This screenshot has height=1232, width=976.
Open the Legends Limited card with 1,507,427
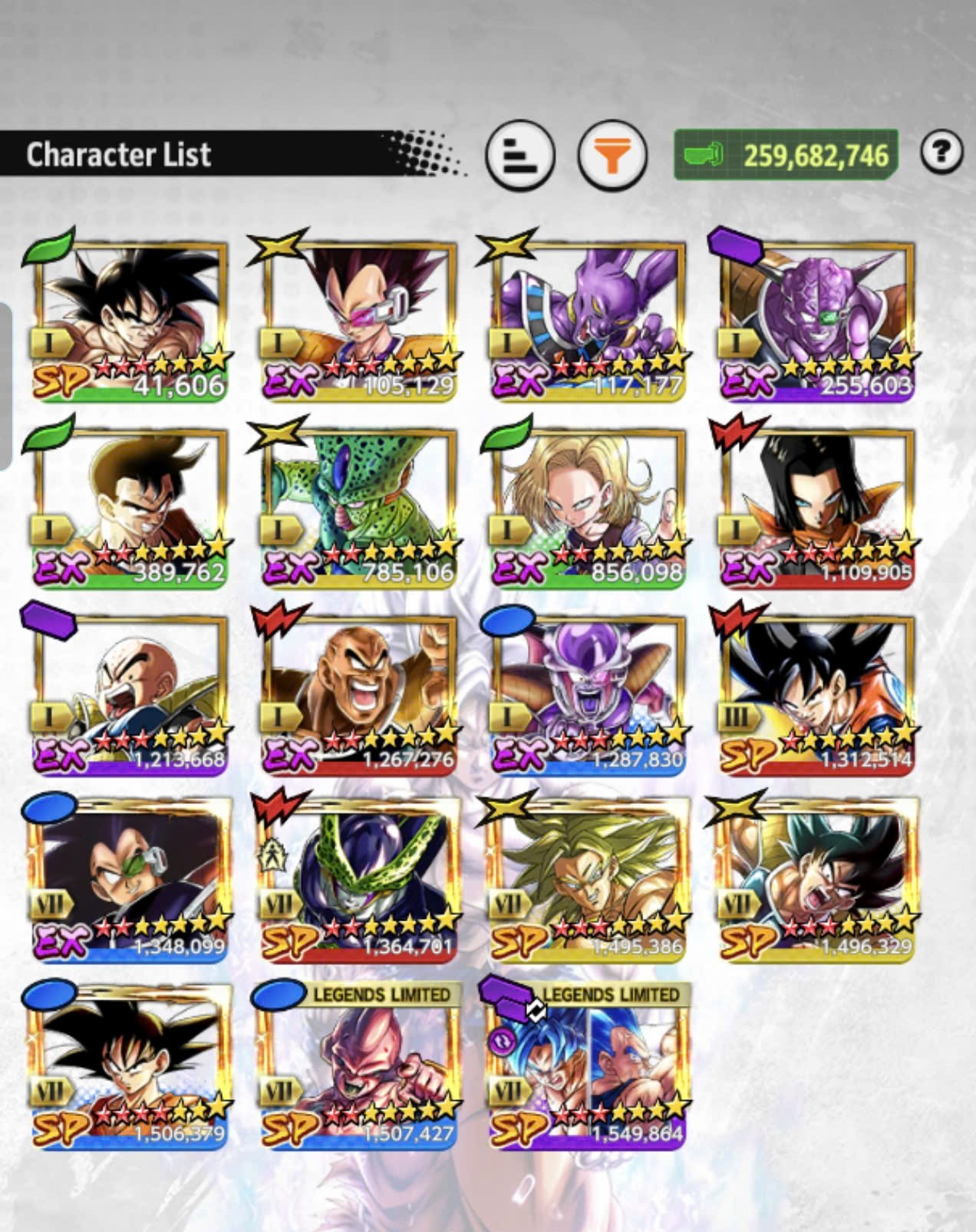pos(359,1066)
